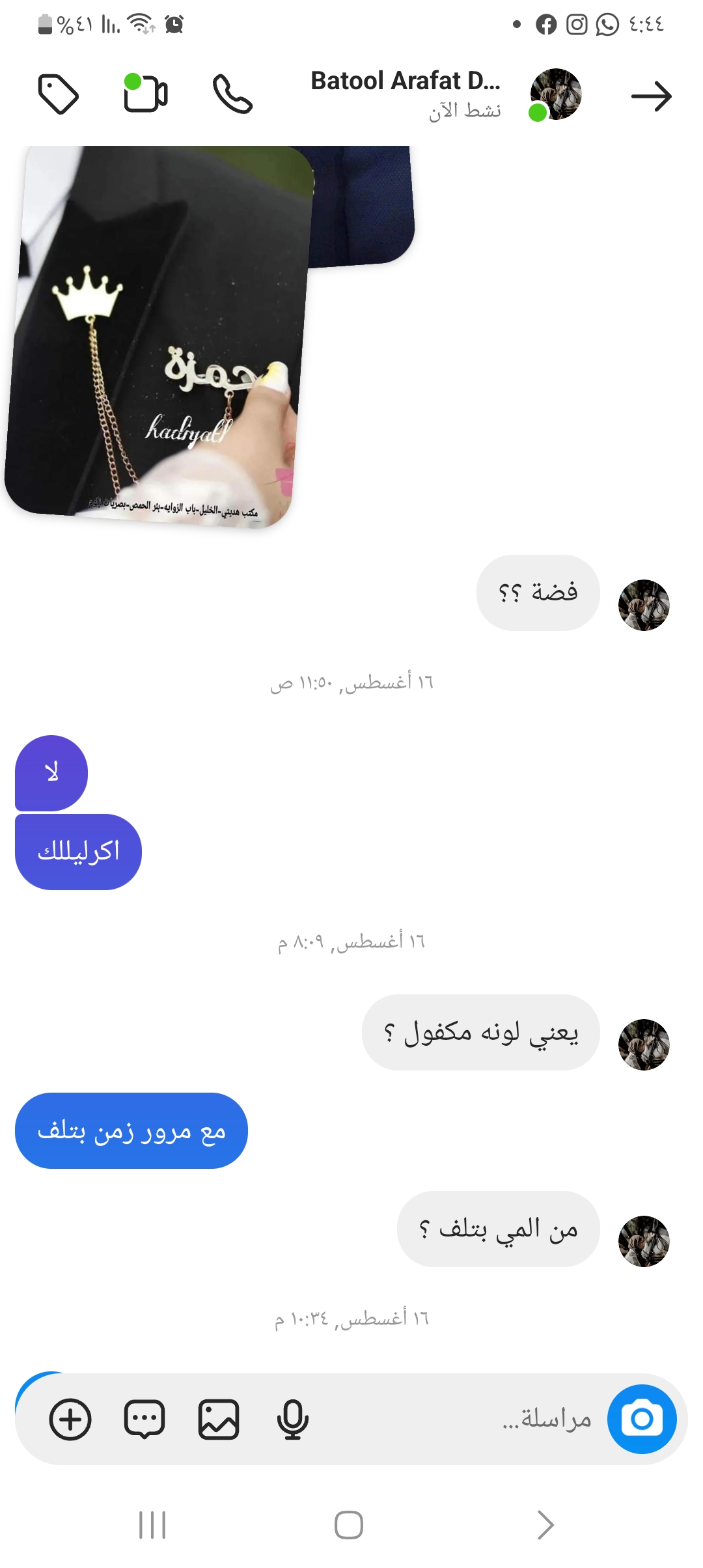The image size is (703, 1568).
Task: Open saved replies chat bubble icon
Action: [x=145, y=1419]
